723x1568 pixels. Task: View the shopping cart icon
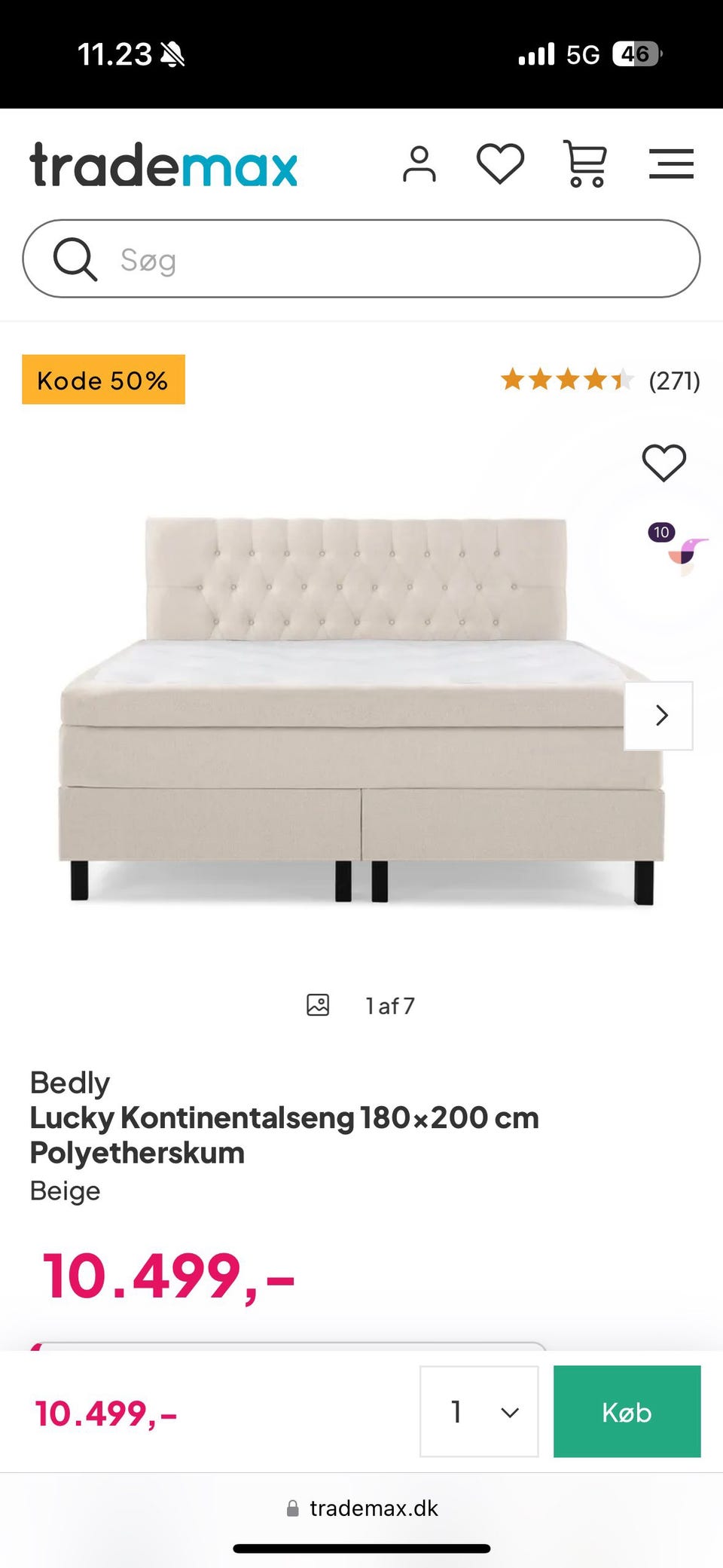coord(586,164)
